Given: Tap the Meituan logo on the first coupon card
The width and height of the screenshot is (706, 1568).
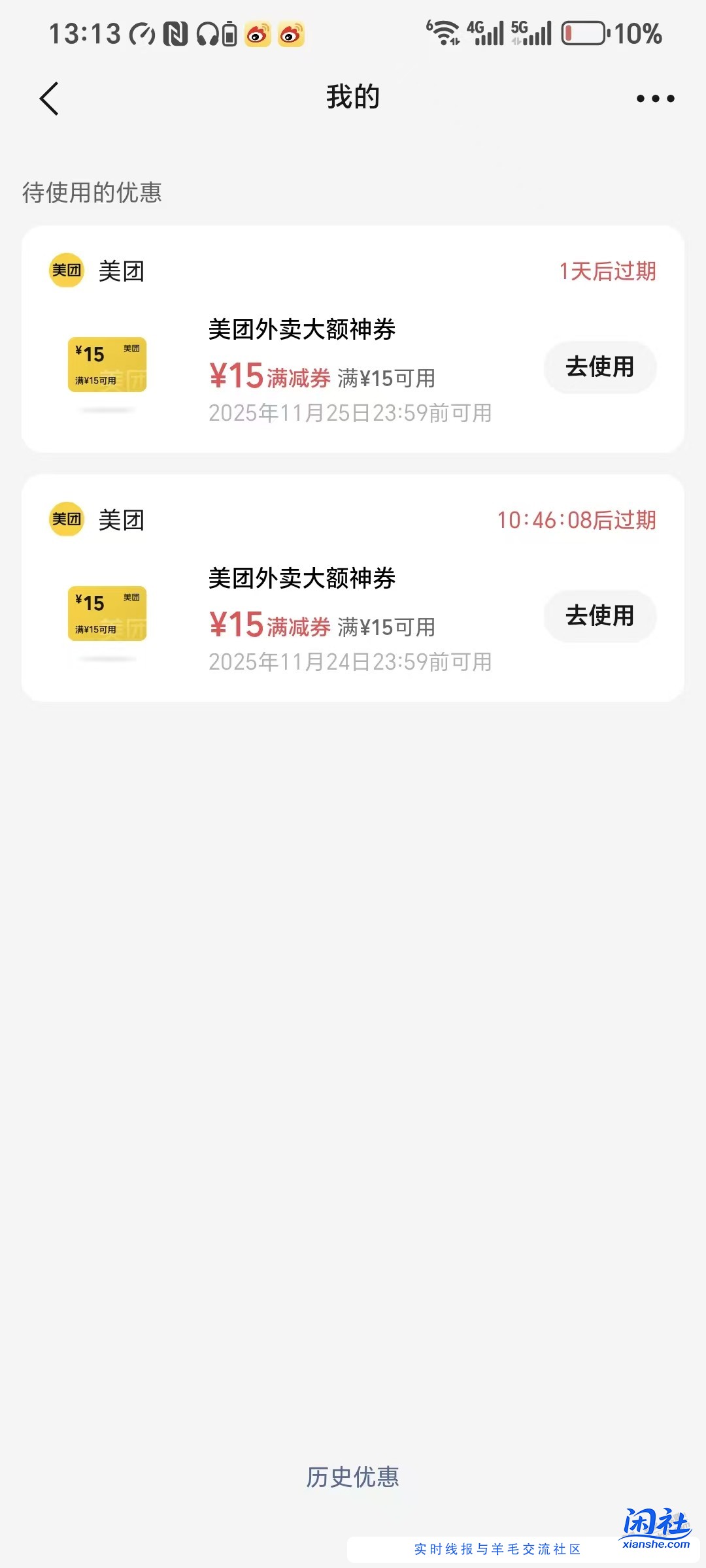Looking at the screenshot, I should tap(66, 270).
